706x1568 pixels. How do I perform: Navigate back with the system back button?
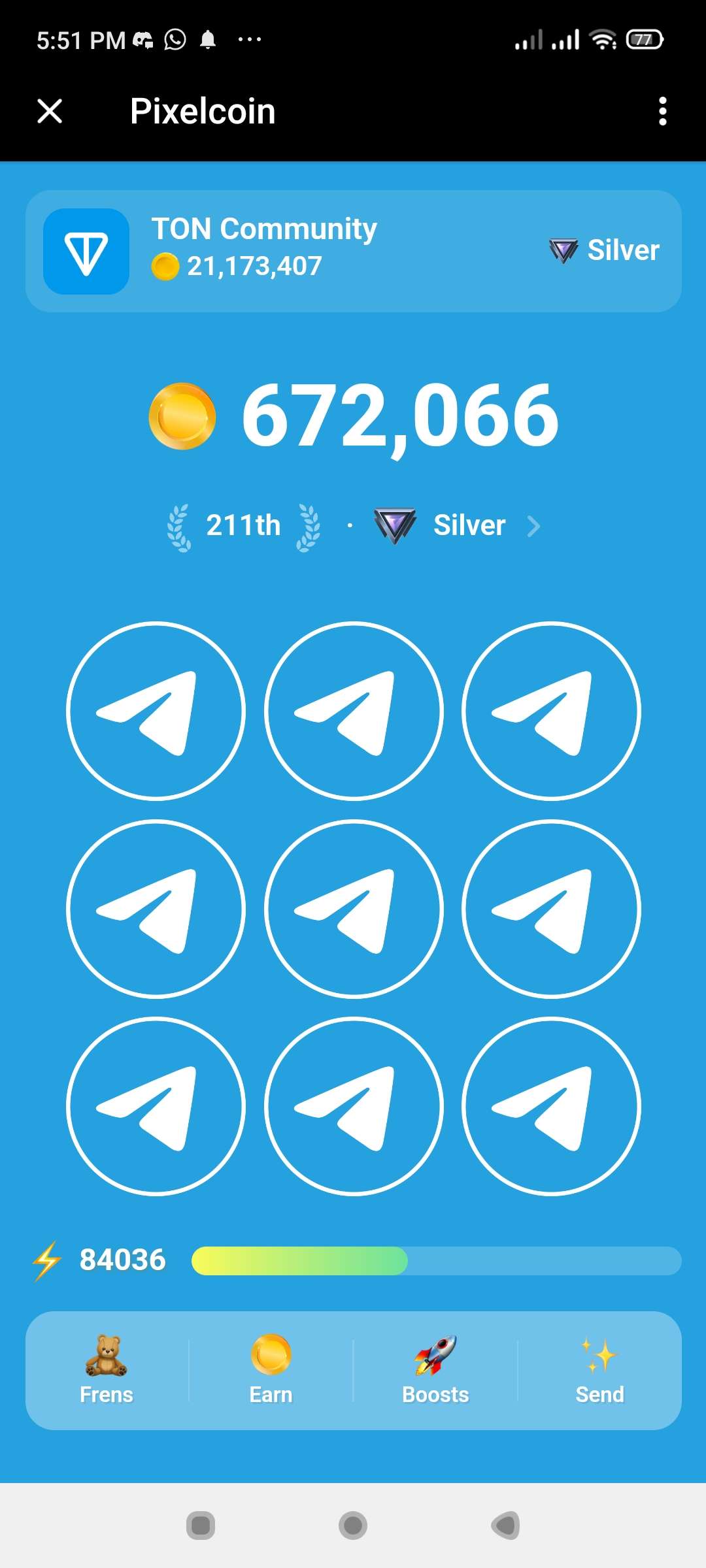505,1526
